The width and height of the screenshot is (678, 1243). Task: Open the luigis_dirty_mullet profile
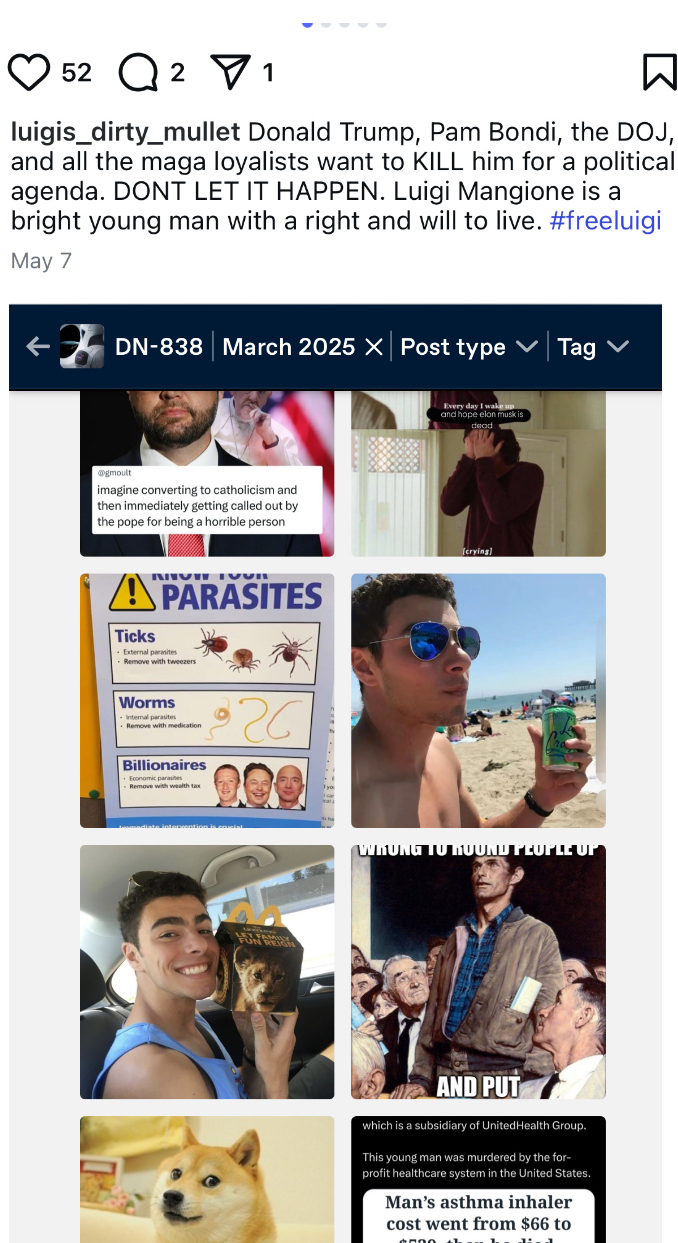pos(126,132)
